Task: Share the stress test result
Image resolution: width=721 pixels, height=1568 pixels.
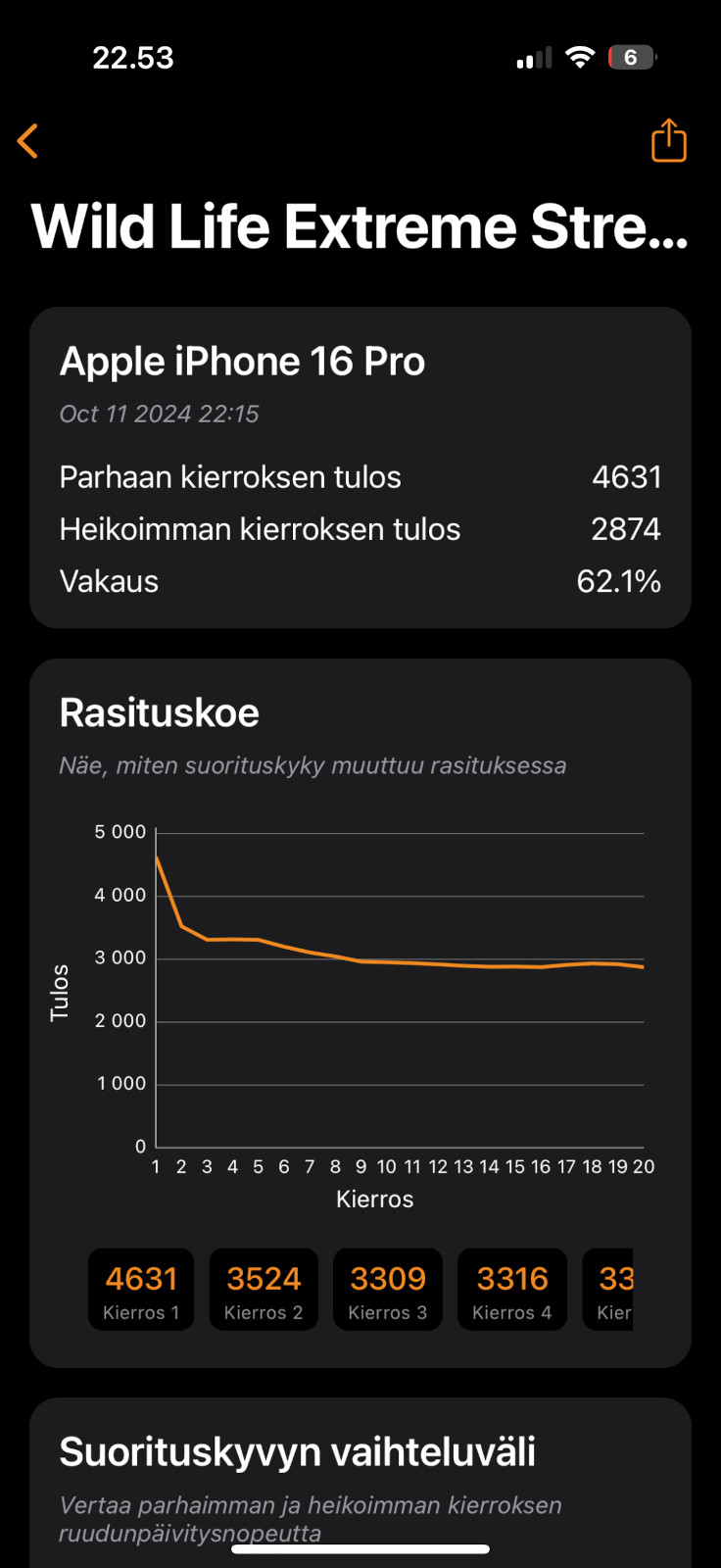Action: click(669, 140)
